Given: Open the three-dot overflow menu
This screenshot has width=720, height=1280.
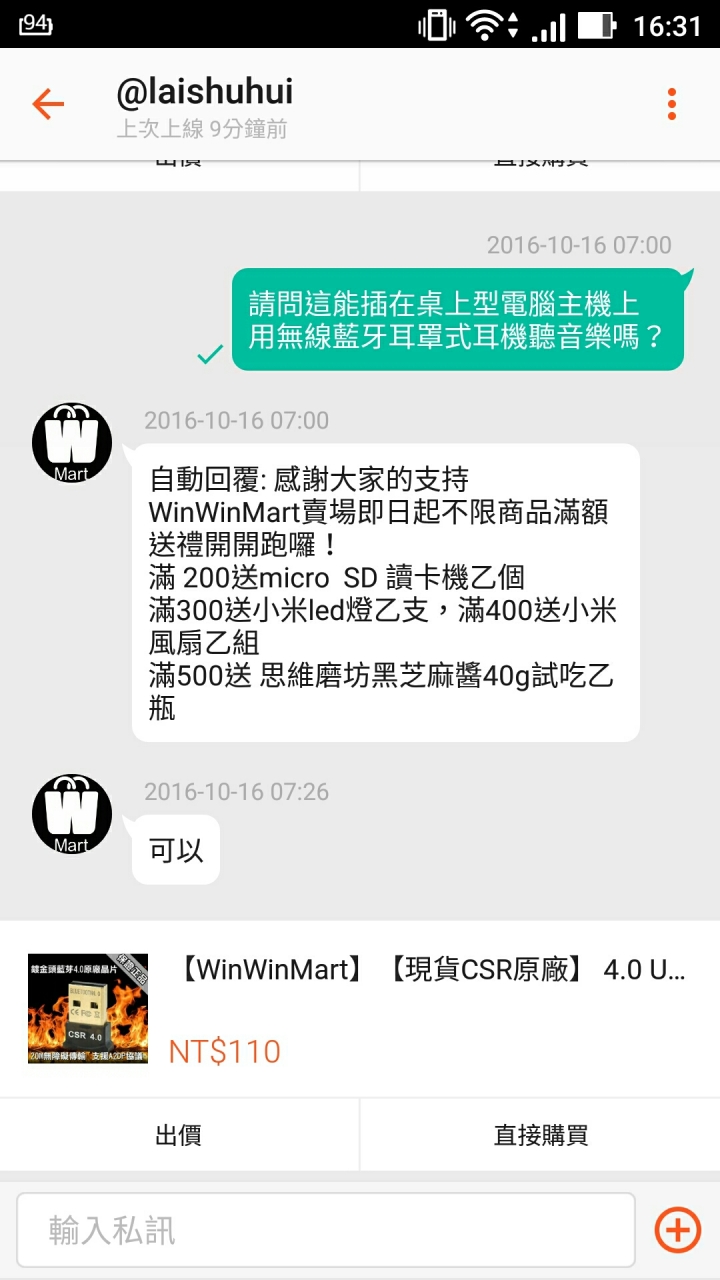Looking at the screenshot, I should point(671,104).
